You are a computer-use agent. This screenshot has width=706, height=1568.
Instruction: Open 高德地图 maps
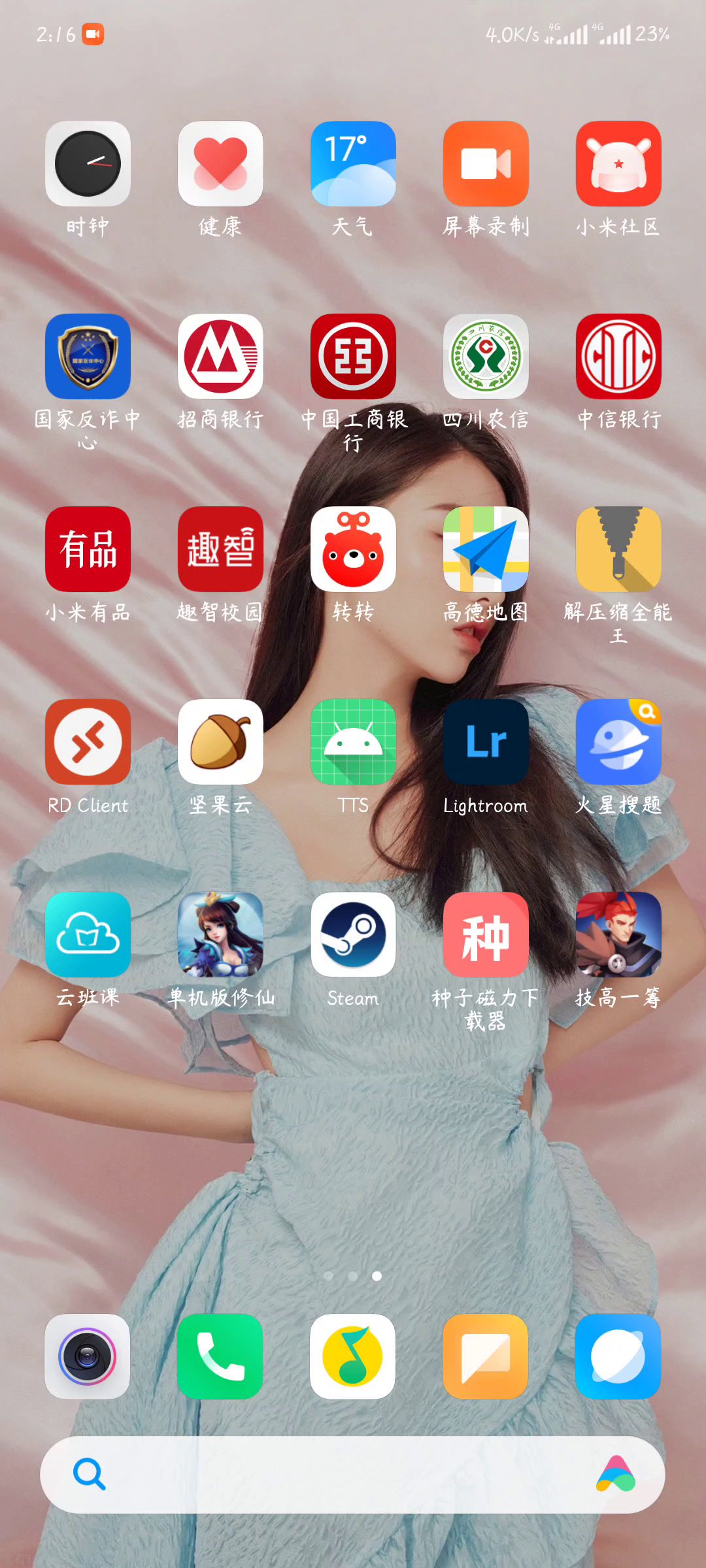[x=486, y=549]
